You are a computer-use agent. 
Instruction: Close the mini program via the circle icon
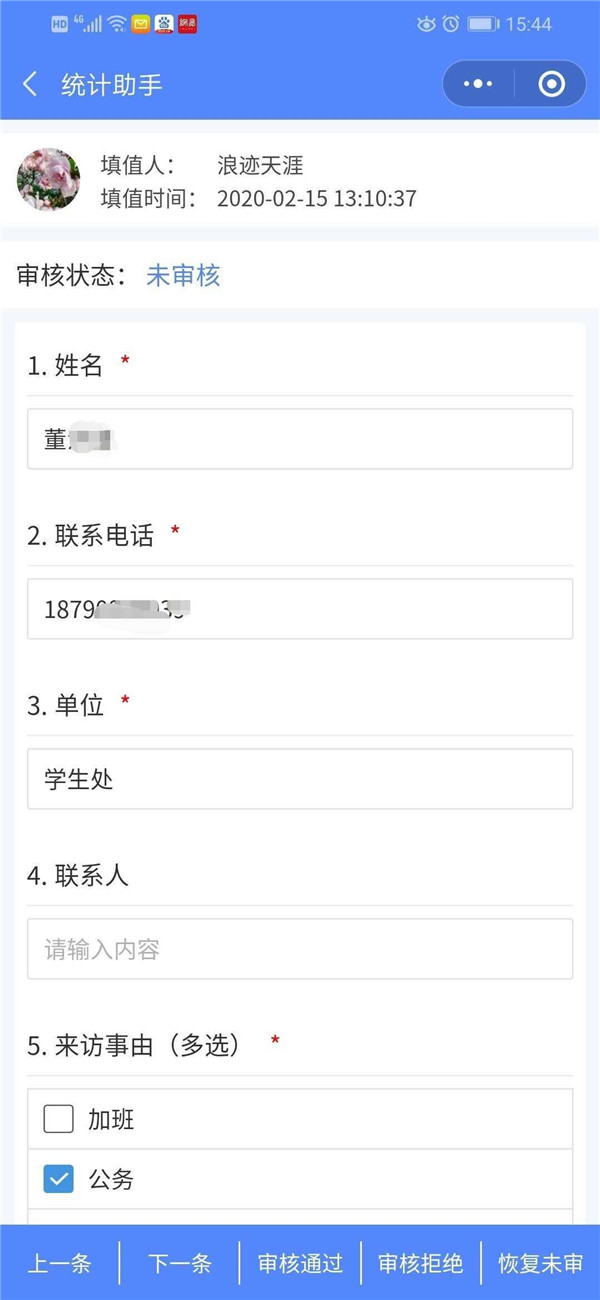pos(551,85)
